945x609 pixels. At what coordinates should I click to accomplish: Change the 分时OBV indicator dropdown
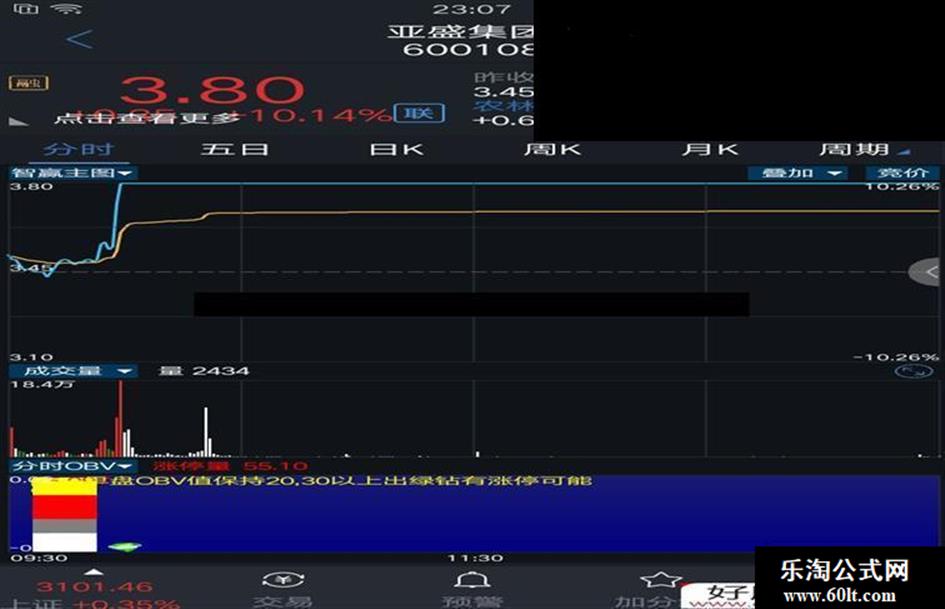(72, 466)
